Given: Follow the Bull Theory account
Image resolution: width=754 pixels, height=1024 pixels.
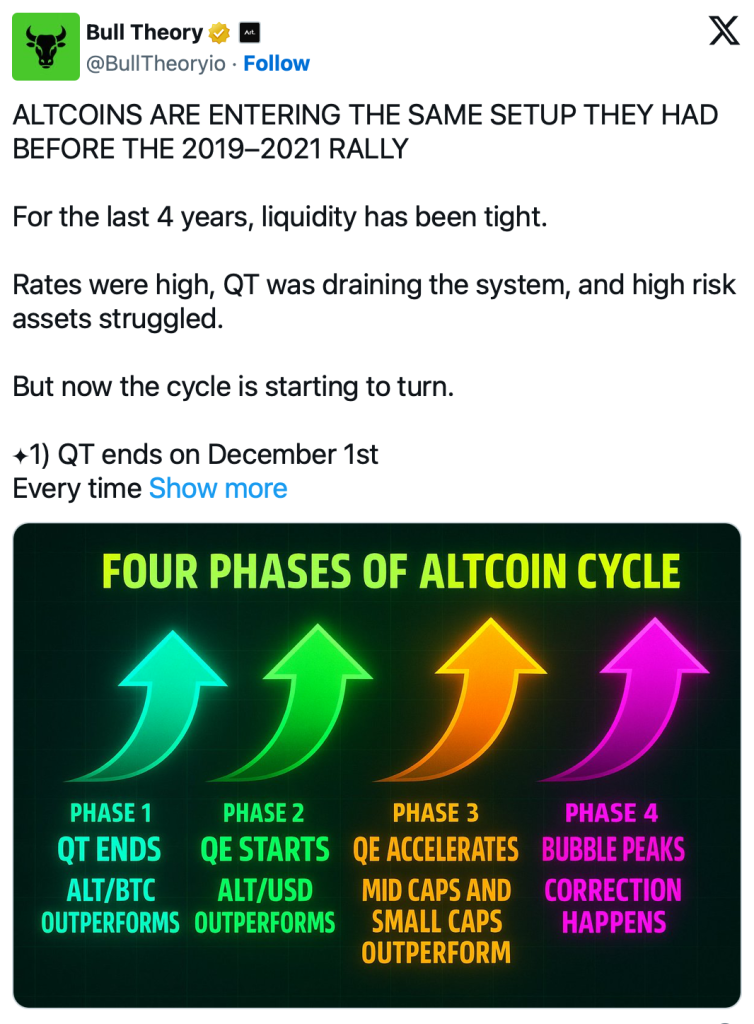Looking at the screenshot, I should 277,64.
